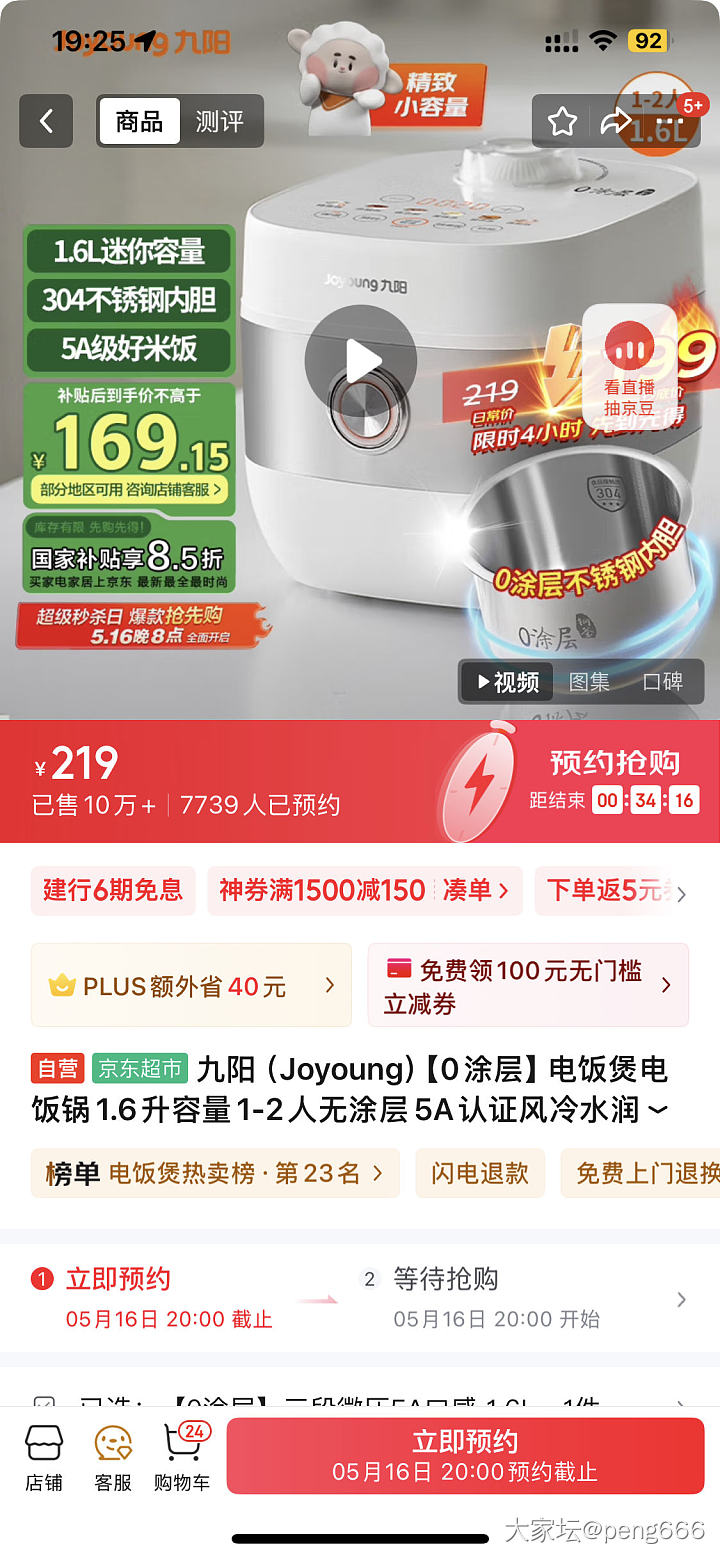Claim the 免费领100元无门槛立减券 coupon

[x=527, y=986]
